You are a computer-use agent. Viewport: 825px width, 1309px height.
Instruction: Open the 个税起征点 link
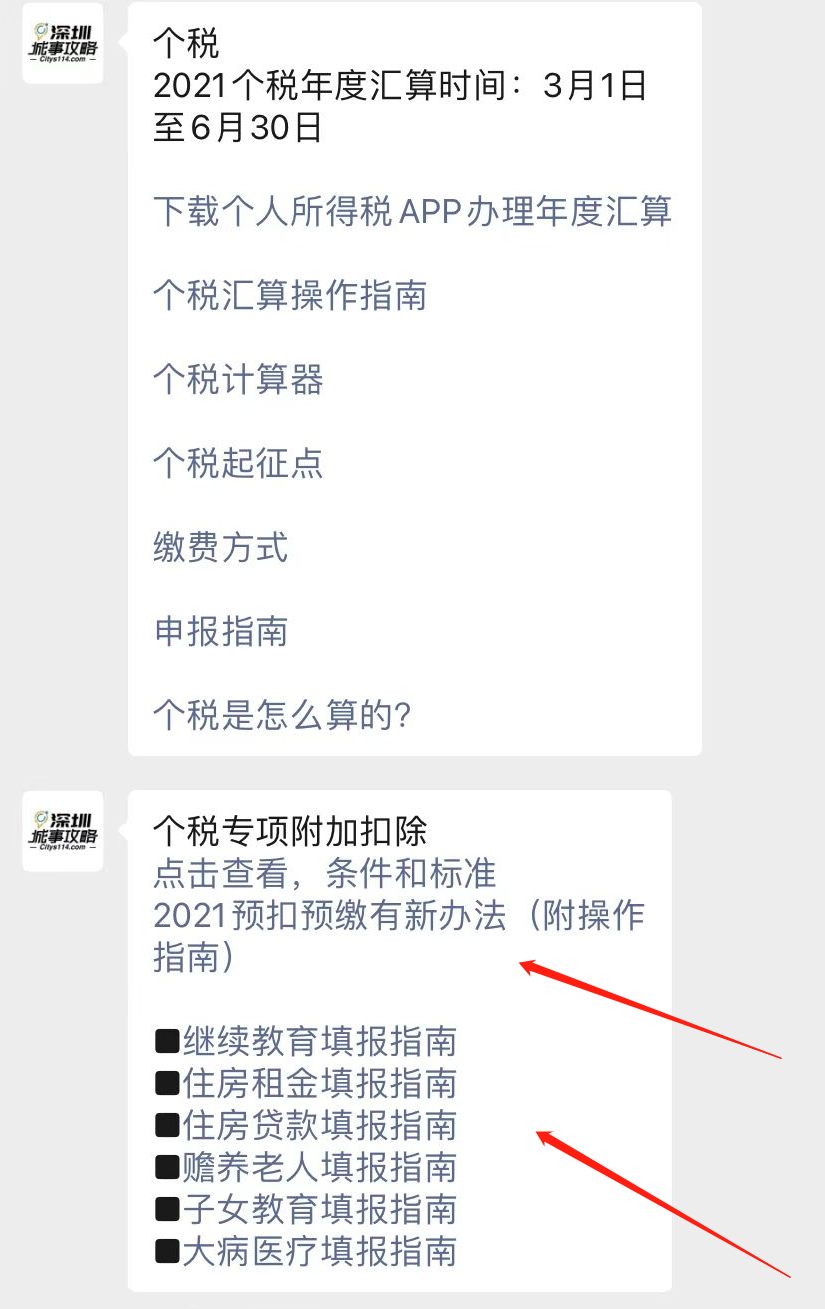pyautogui.click(x=238, y=464)
